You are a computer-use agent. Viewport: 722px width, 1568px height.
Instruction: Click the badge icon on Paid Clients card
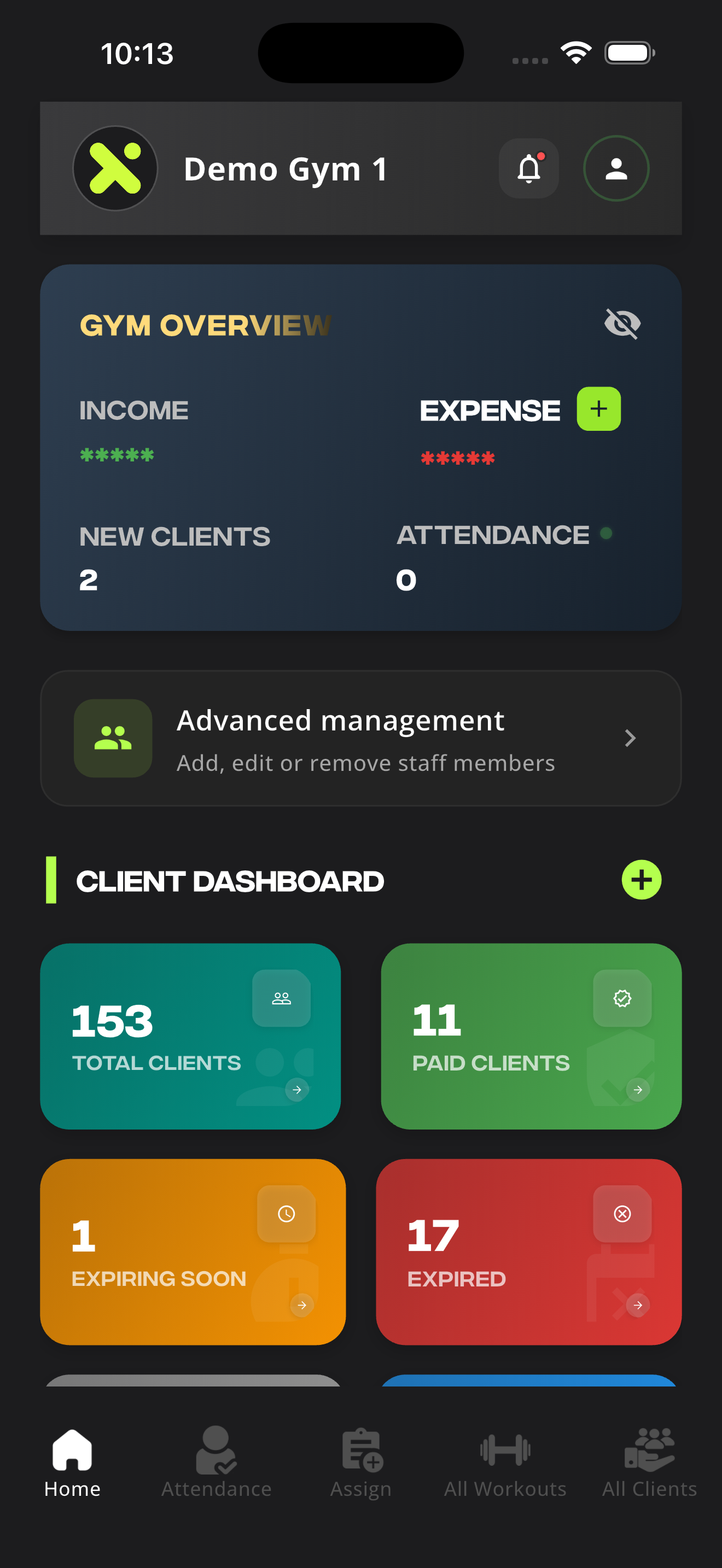(623, 998)
